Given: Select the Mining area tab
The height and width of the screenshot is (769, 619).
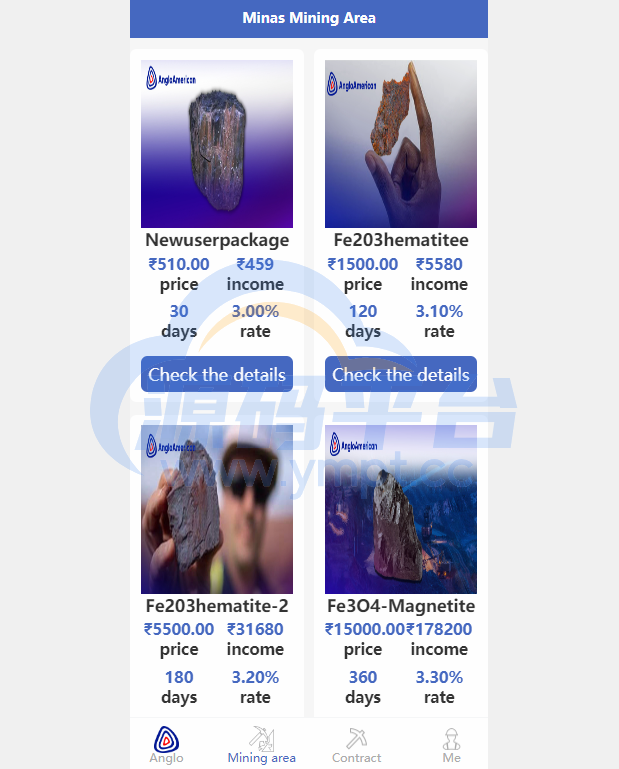Looking at the screenshot, I should coord(261,745).
